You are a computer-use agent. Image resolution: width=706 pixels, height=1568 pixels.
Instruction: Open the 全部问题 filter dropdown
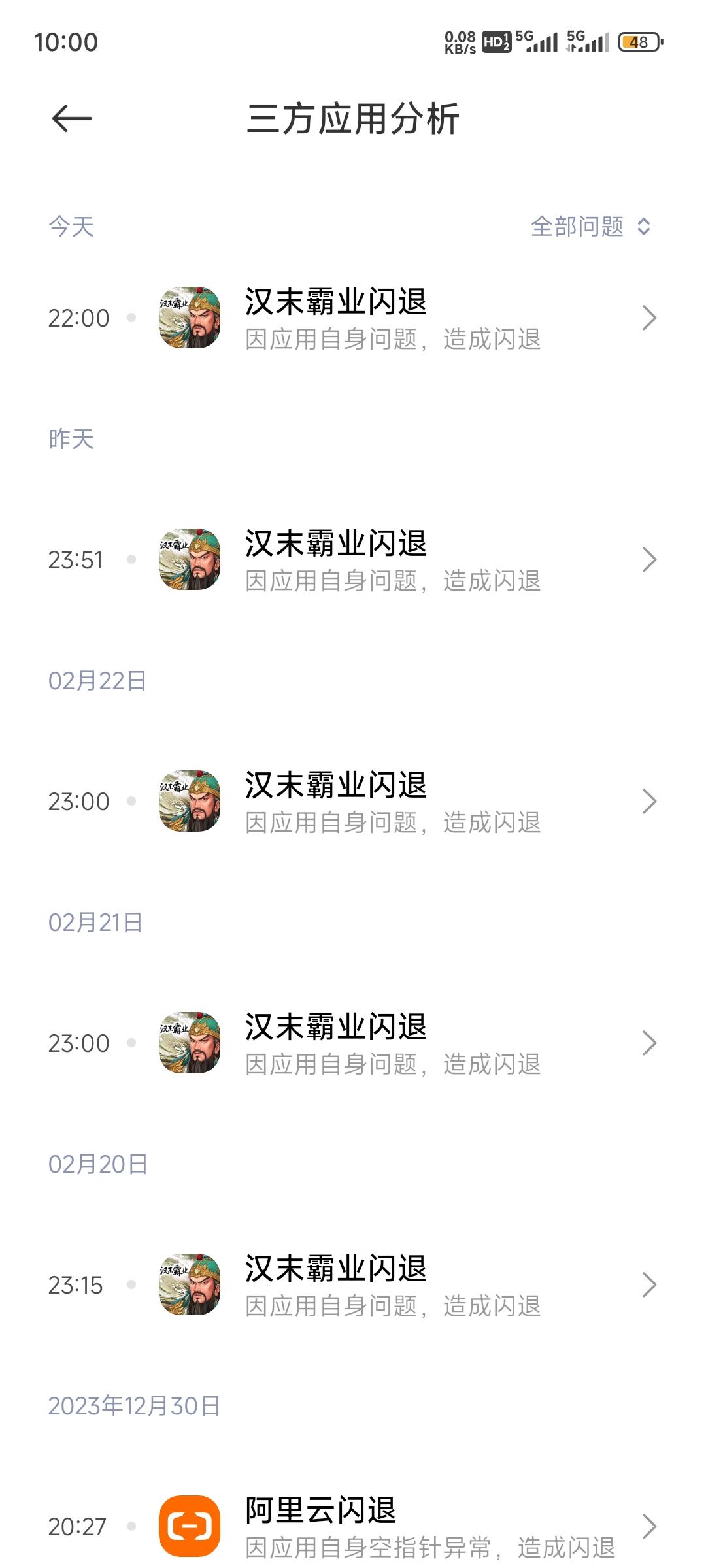[590, 227]
